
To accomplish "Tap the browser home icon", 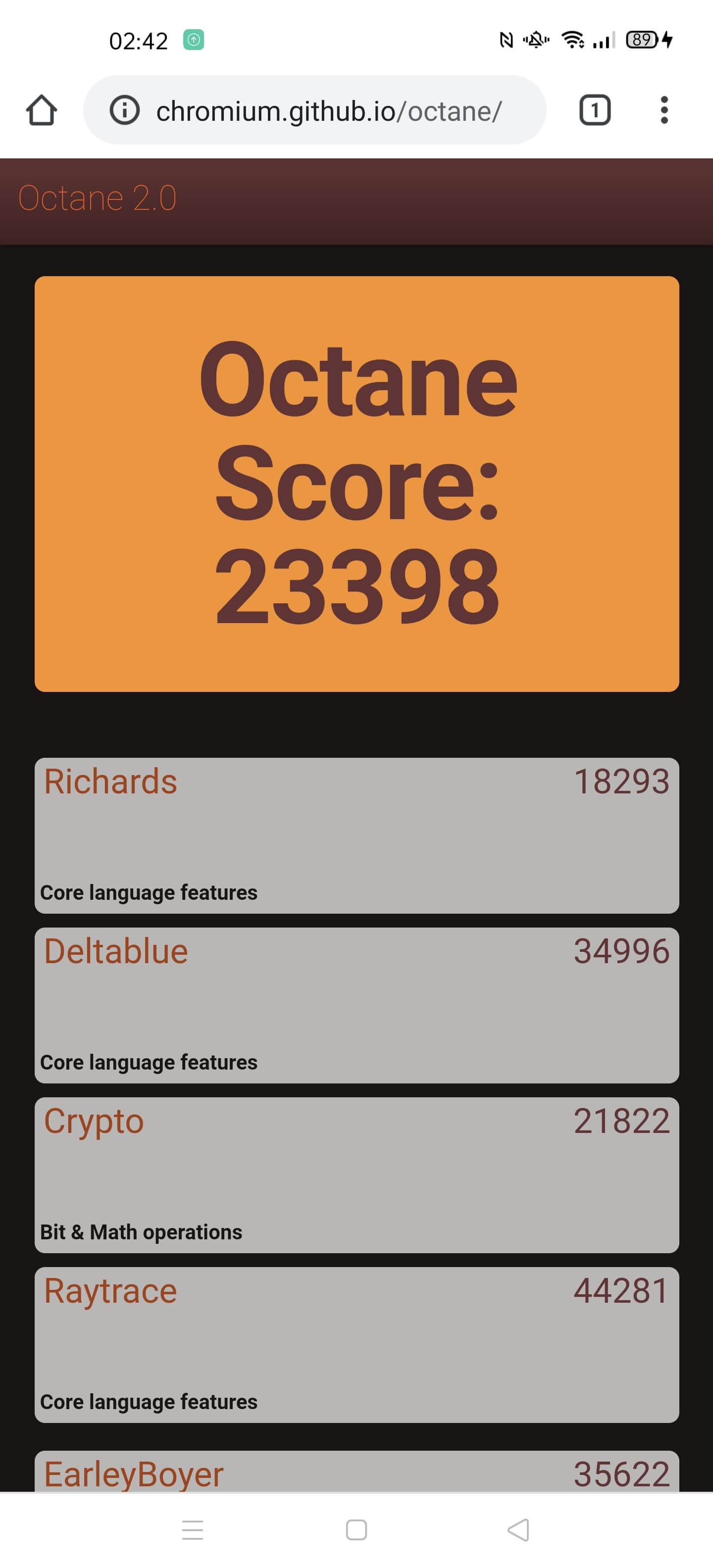I will (x=42, y=110).
